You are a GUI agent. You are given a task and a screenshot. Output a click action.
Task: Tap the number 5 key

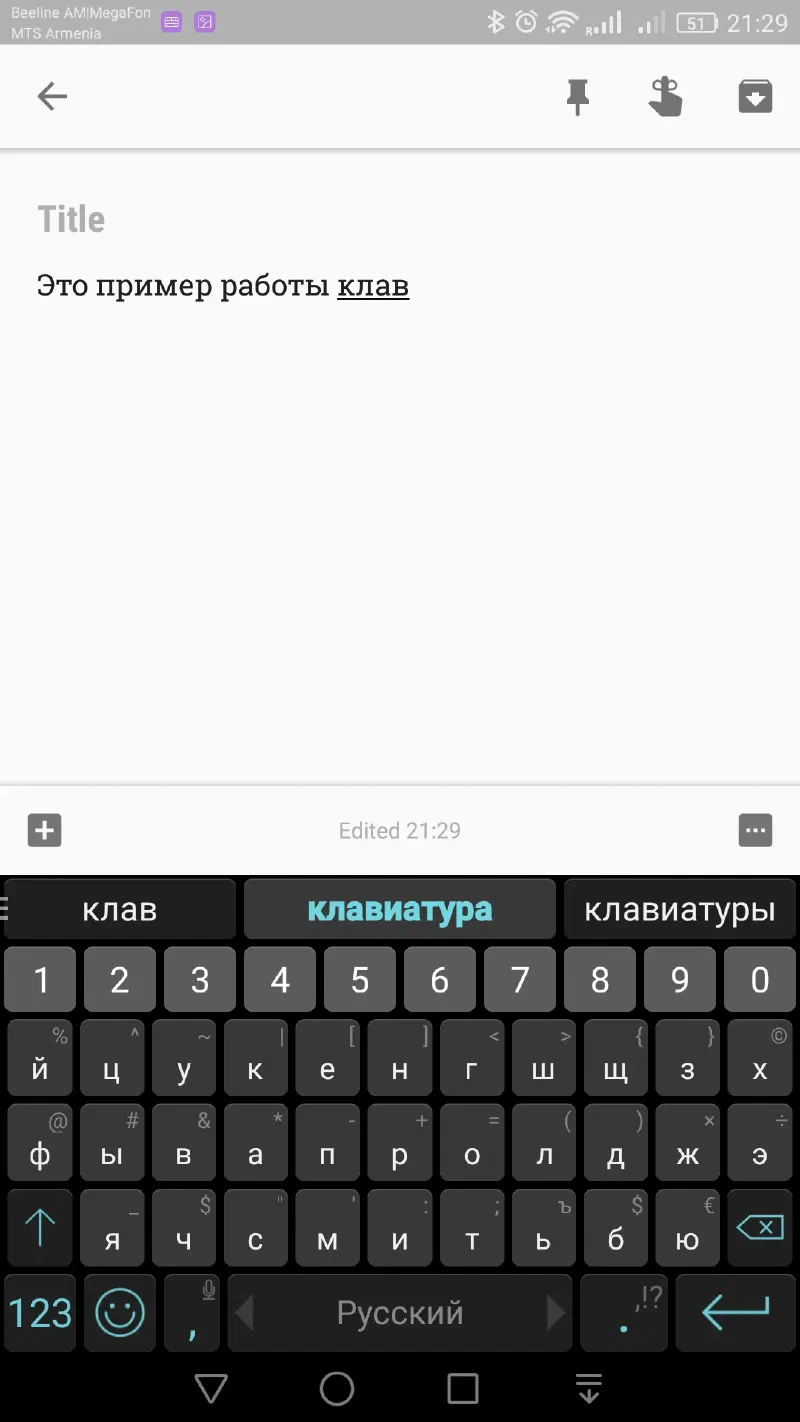click(360, 980)
